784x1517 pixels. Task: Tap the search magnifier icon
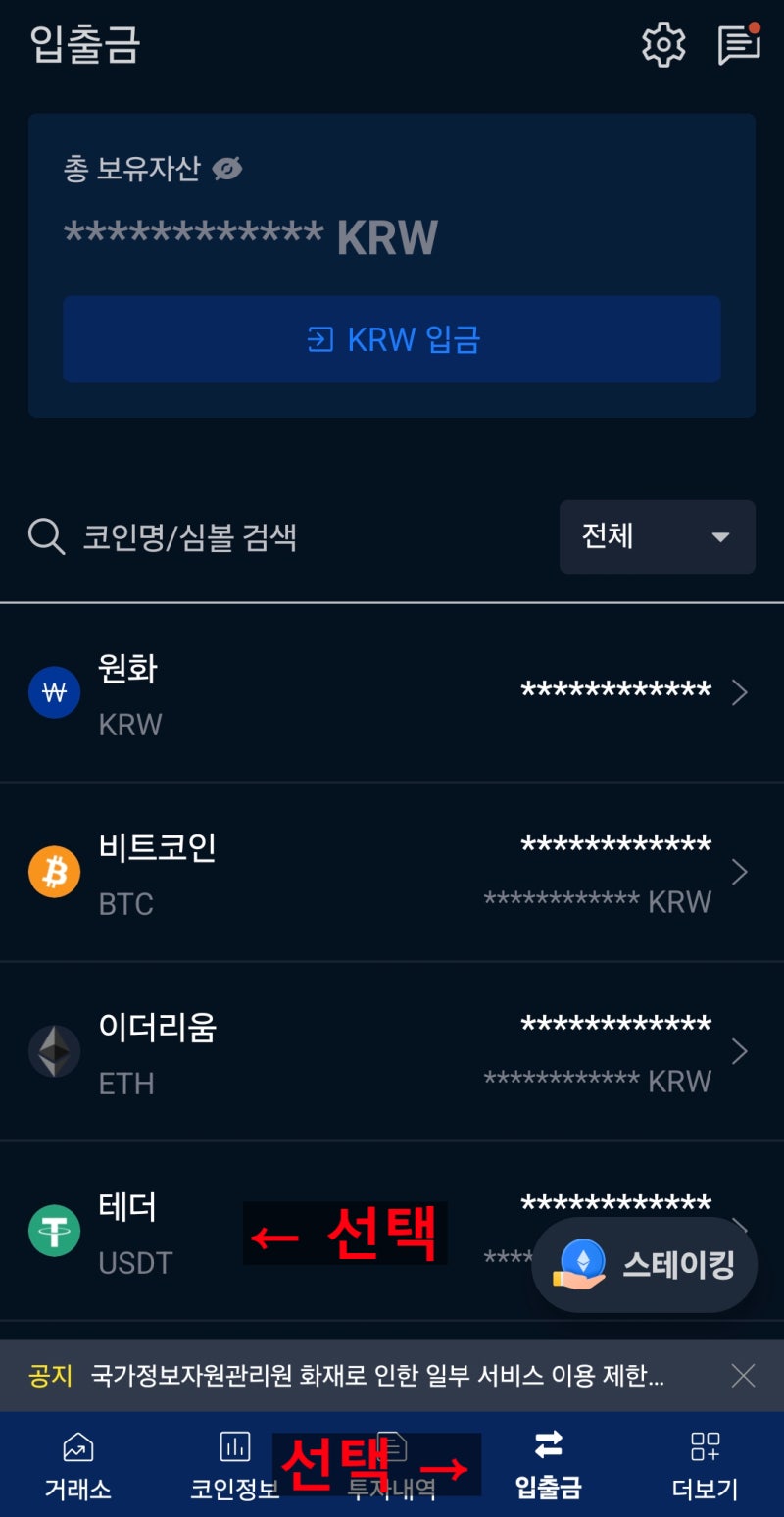click(45, 536)
